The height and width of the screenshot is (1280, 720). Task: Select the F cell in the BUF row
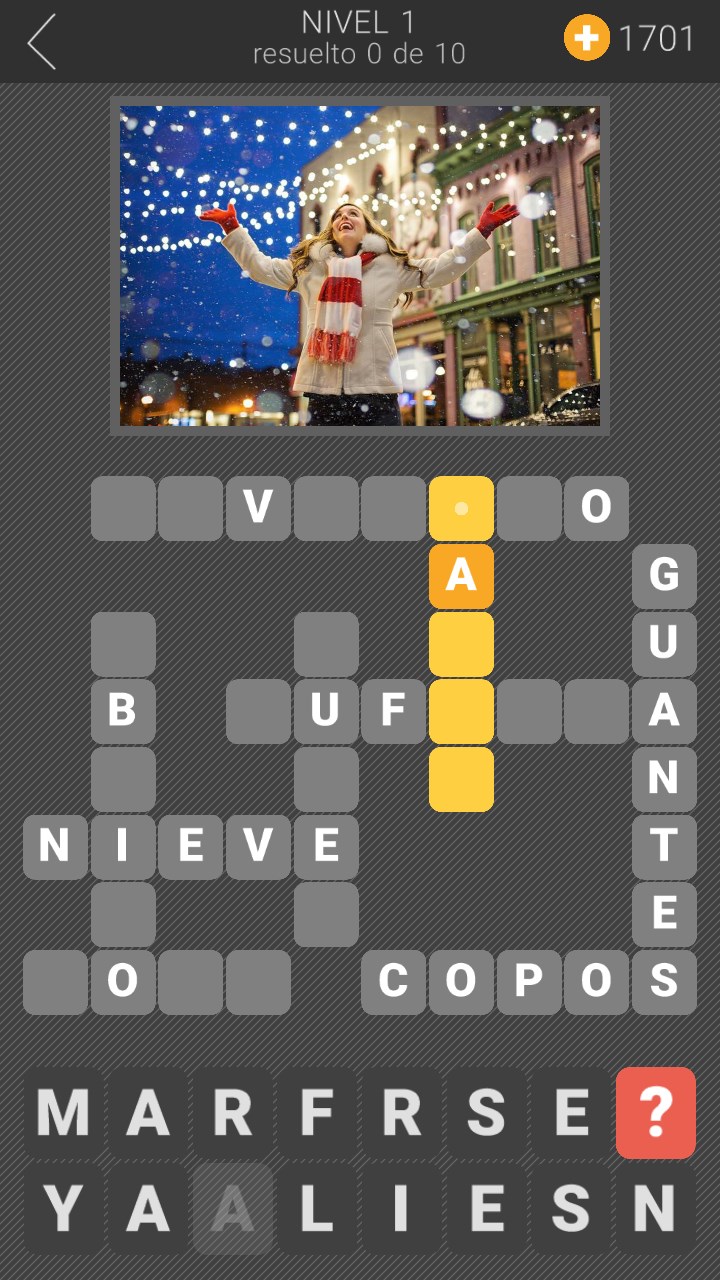click(393, 711)
